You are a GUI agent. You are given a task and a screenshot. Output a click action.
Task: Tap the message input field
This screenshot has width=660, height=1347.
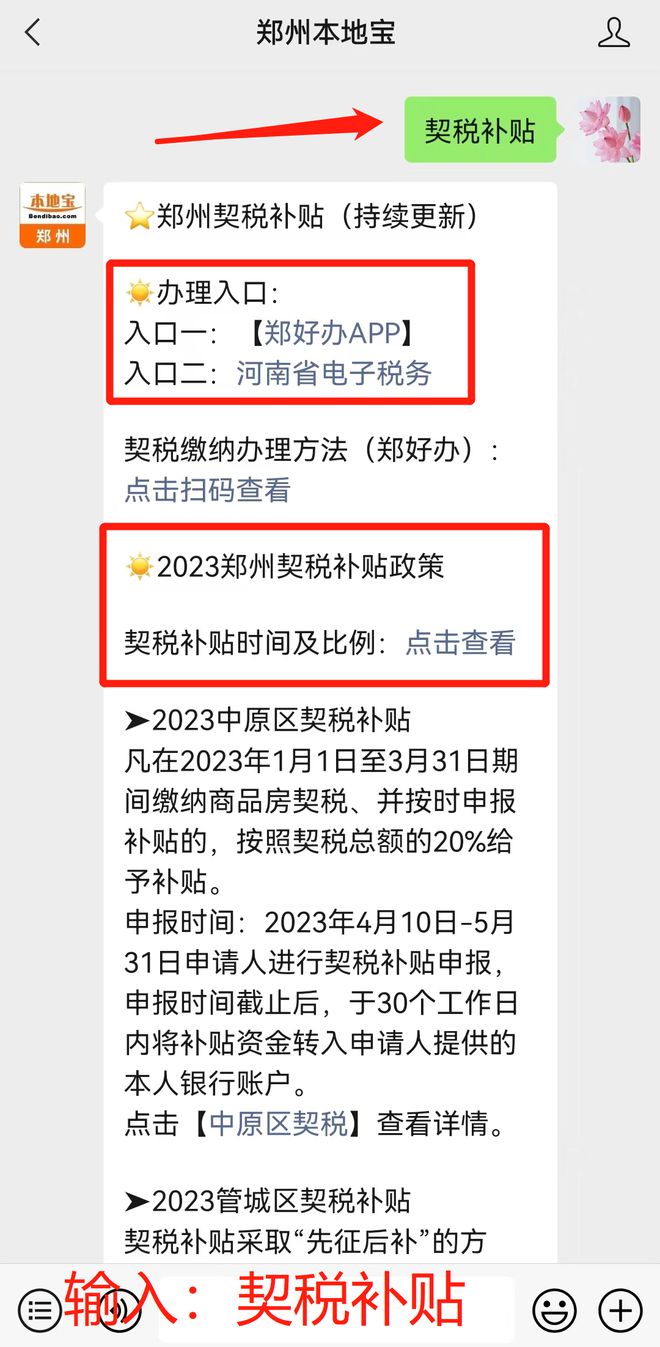336,1309
